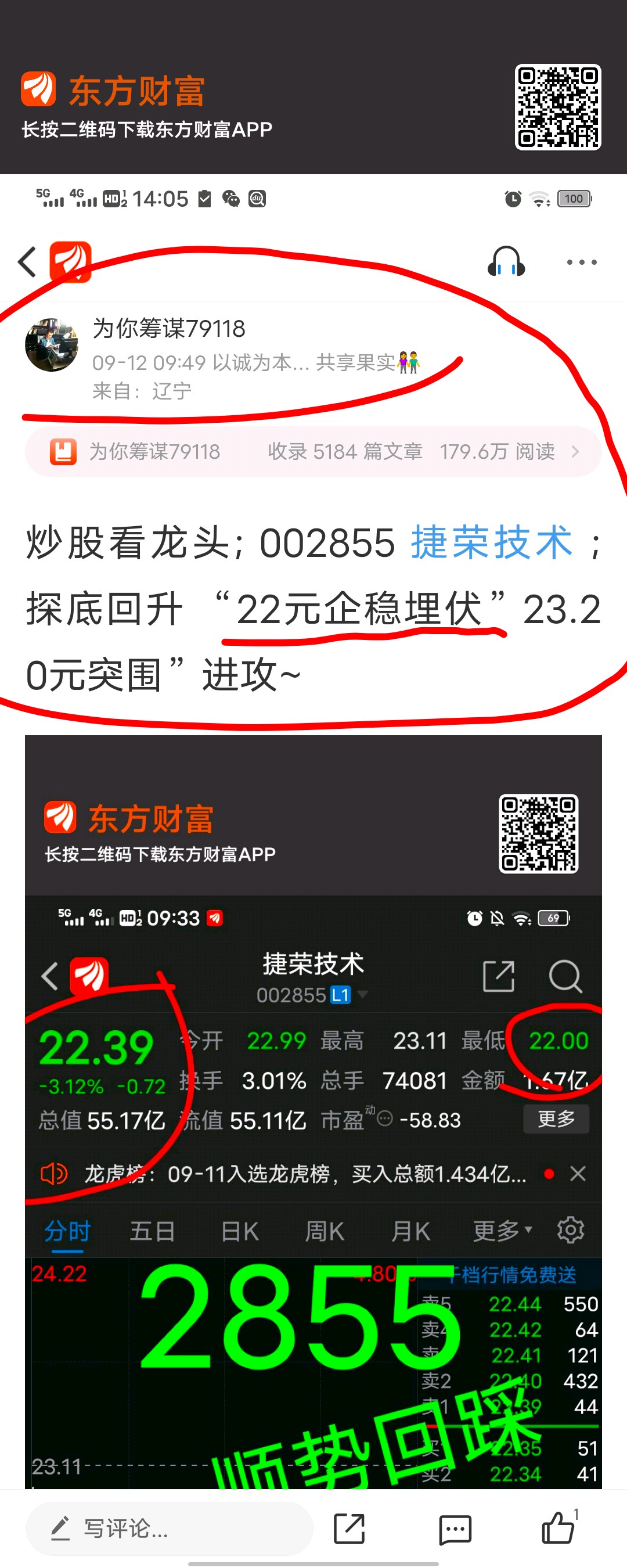
Task: Open the three-dot more options menu
Action: click(x=580, y=262)
